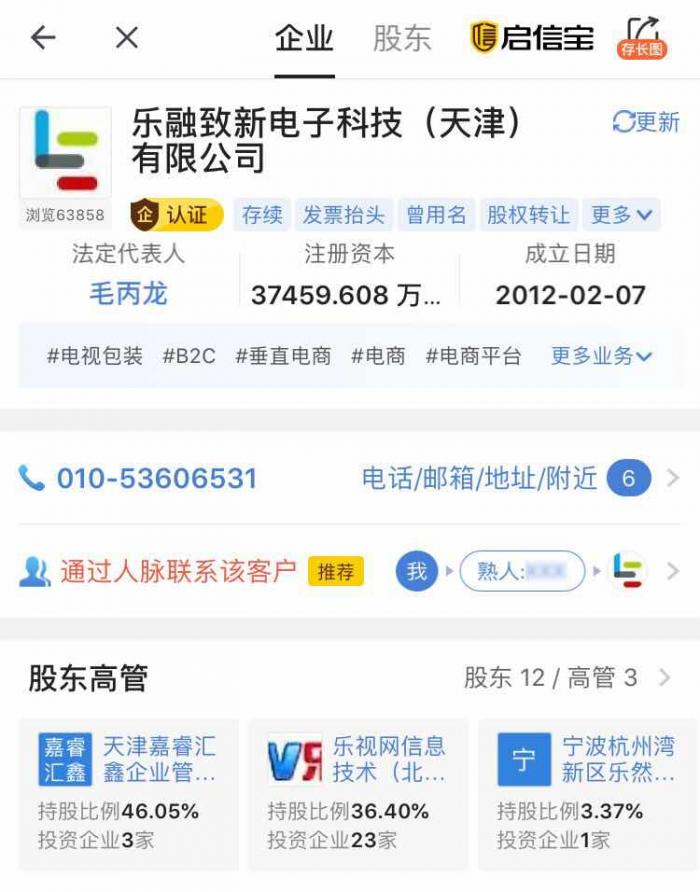
Task: Expand the 更多 tag dropdown
Action: [621, 215]
